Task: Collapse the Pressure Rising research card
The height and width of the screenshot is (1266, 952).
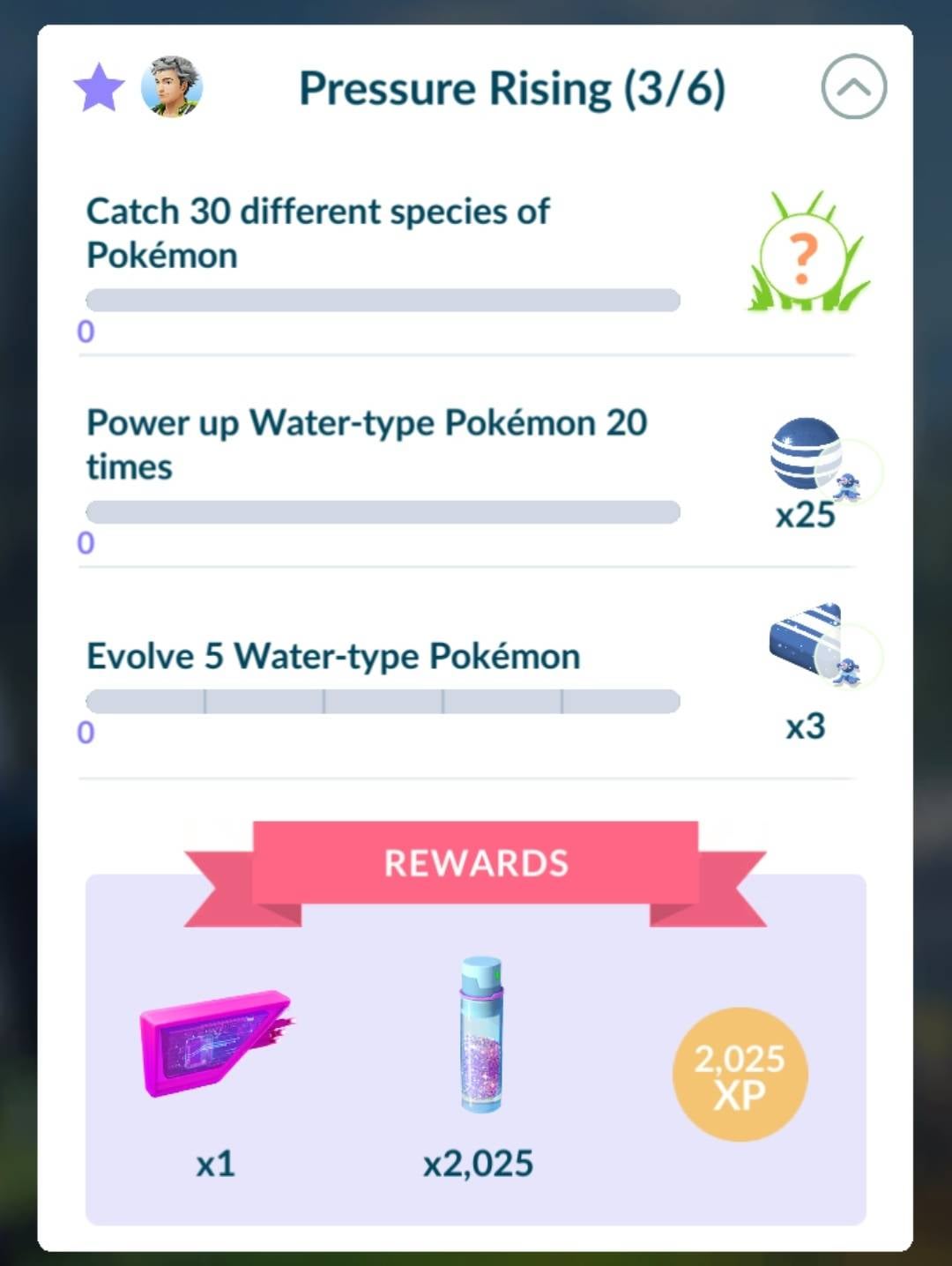Action: click(x=853, y=86)
